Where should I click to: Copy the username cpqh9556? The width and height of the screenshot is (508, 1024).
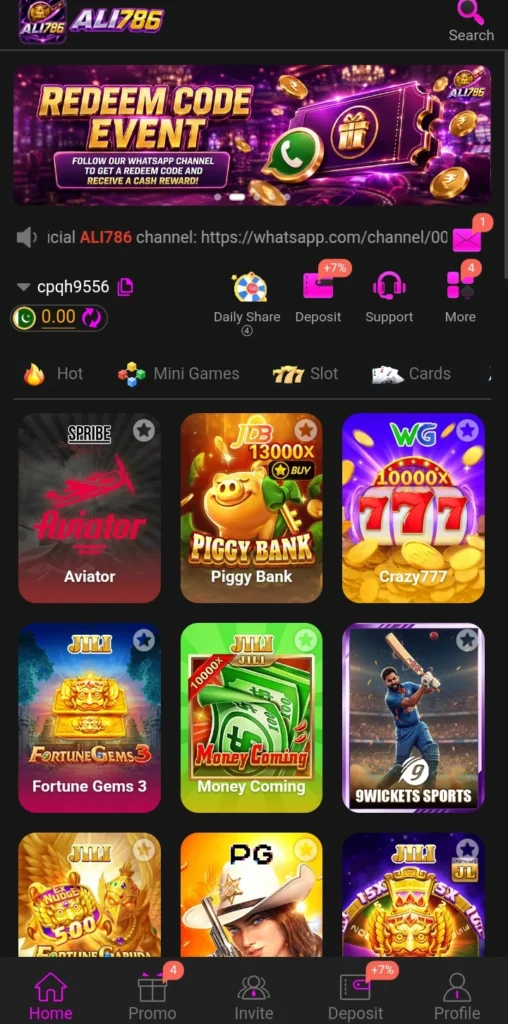click(x=125, y=287)
